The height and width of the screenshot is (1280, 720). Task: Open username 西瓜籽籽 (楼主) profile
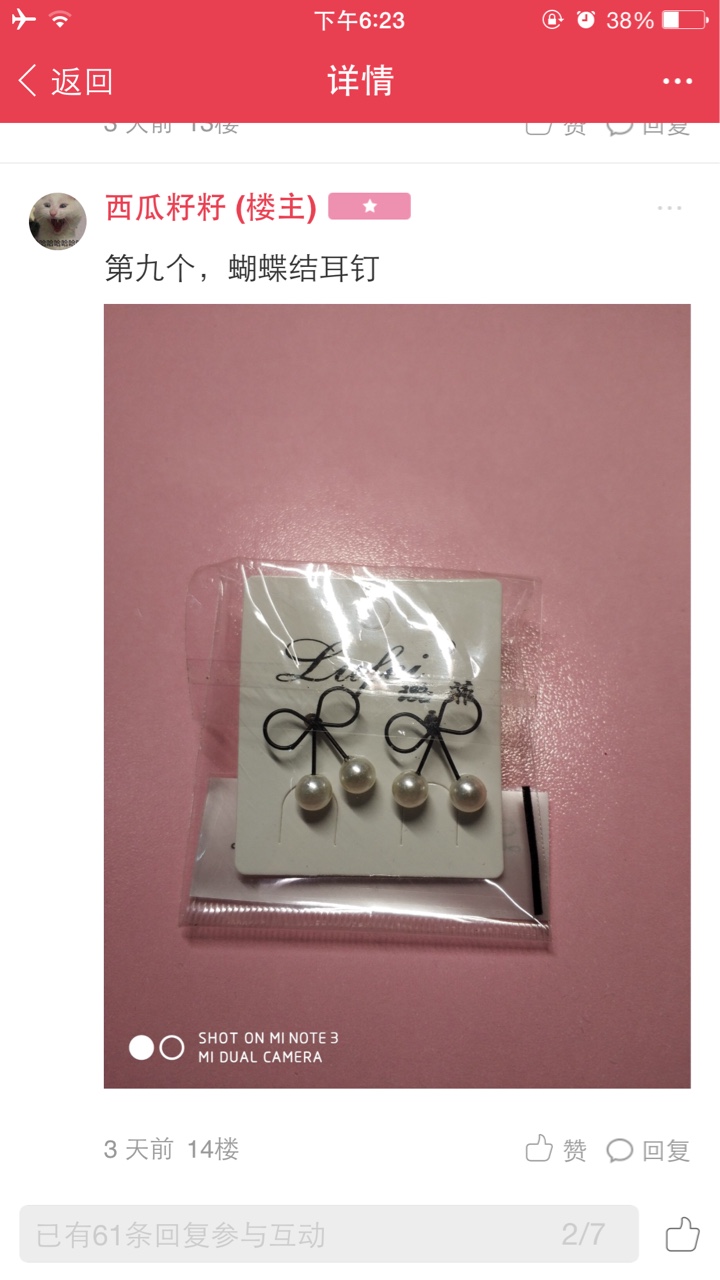coord(211,207)
